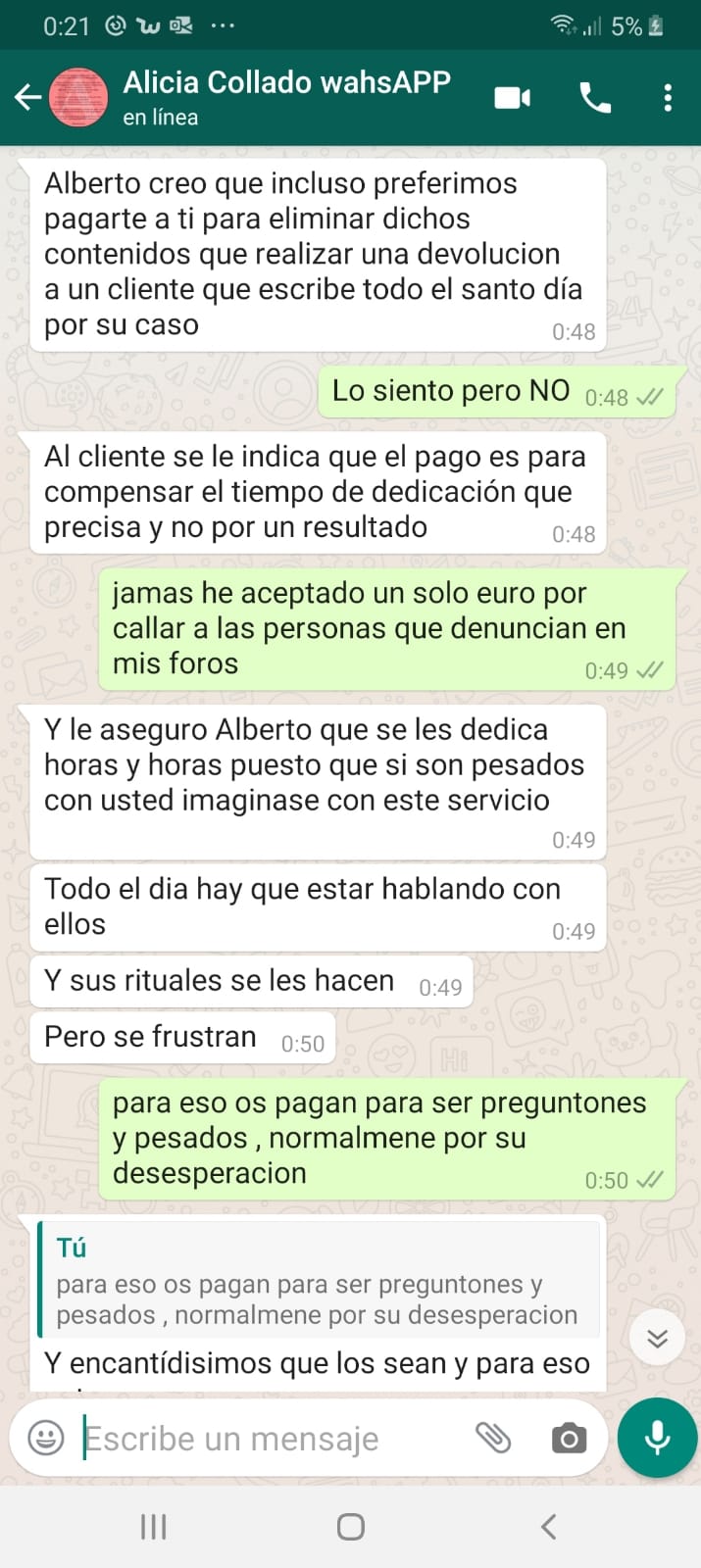Attach a file with the paperclip
Screen dimensions: 701x1568
pos(493,1438)
